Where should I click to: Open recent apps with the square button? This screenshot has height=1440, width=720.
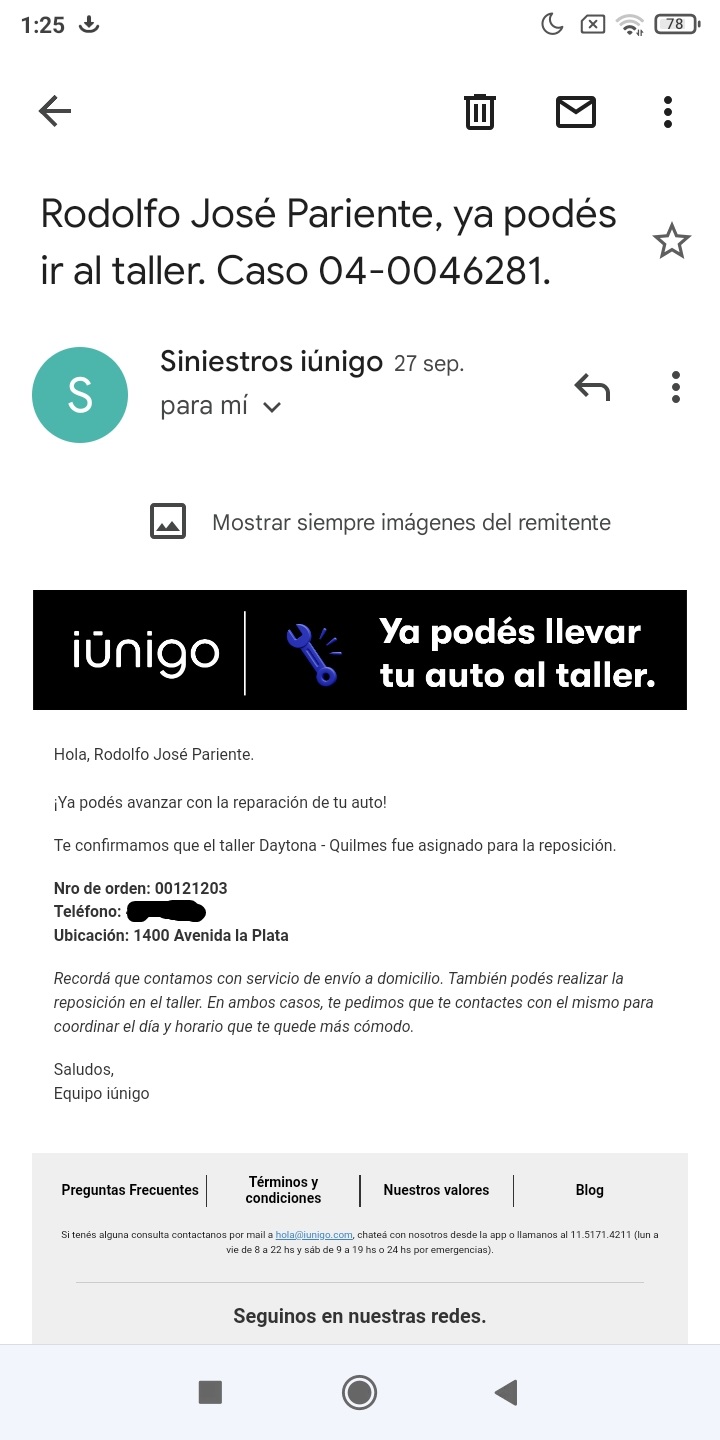[x=210, y=1392]
